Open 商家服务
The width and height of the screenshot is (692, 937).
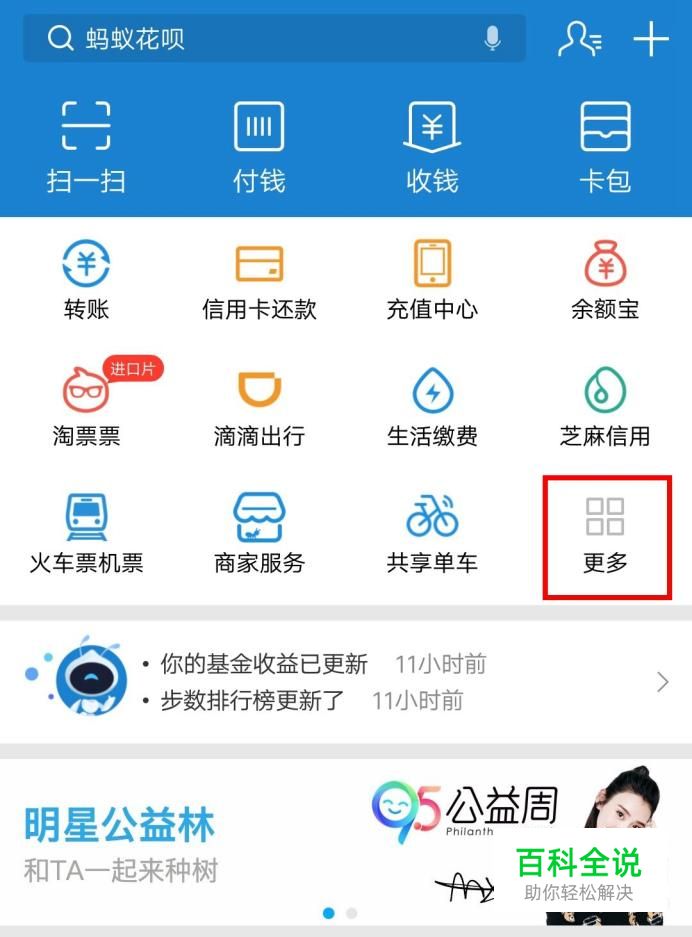259,534
